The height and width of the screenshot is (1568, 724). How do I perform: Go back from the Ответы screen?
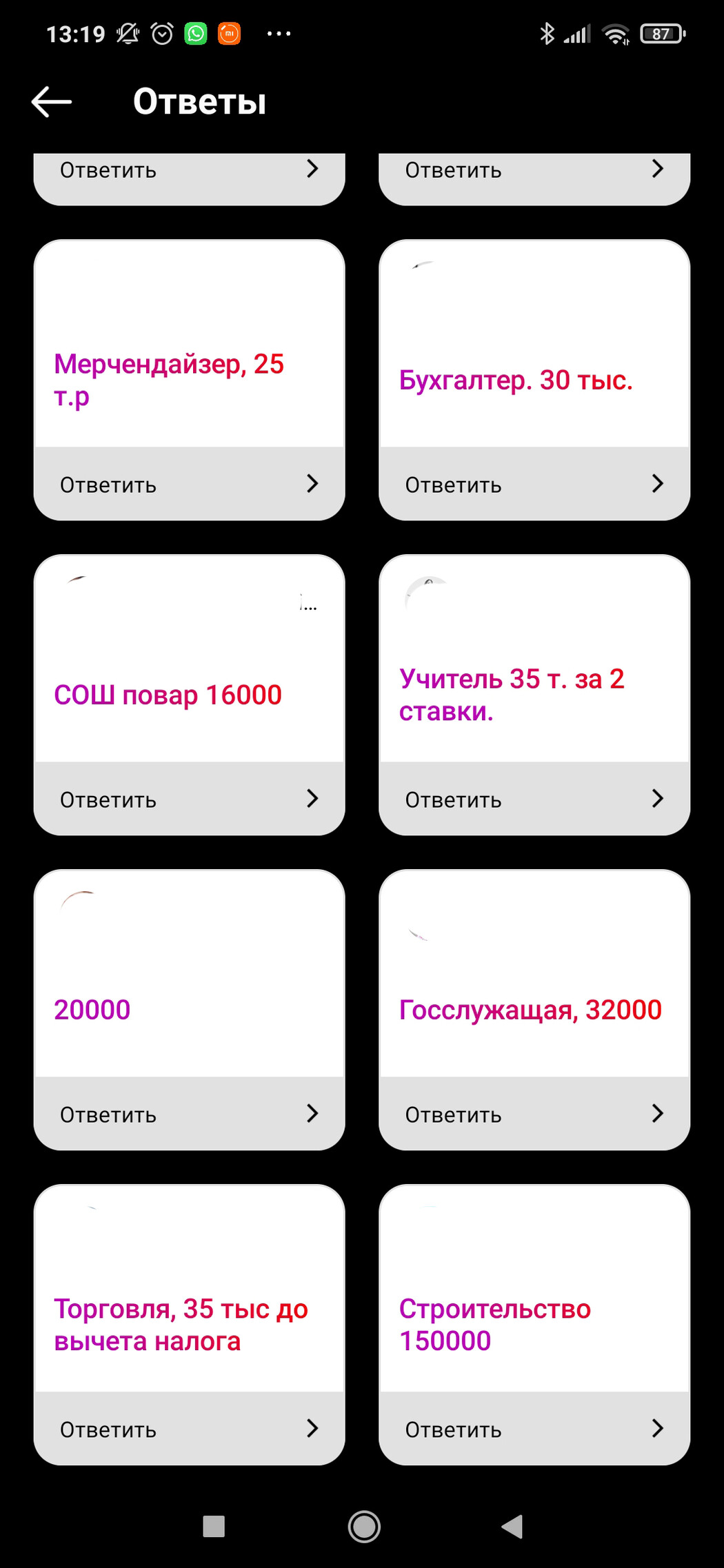click(x=52, y=102)
